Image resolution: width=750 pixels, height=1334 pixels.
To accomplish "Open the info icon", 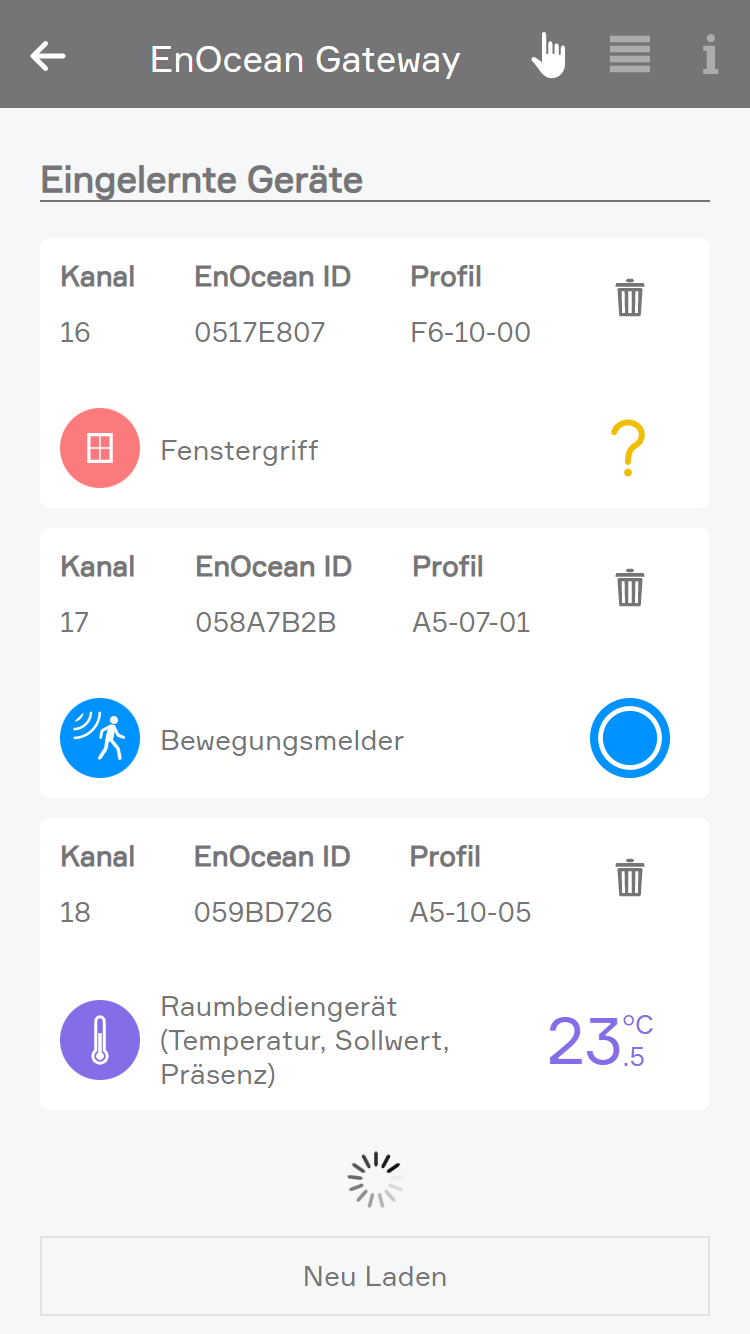I will tap(709, 56).
